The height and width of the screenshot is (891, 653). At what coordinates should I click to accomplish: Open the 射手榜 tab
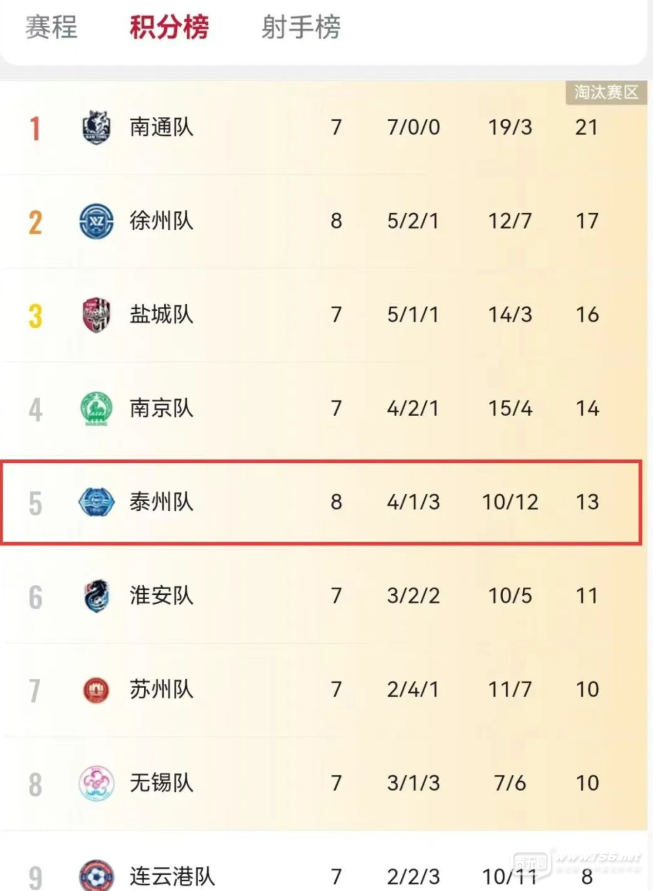tap(301, 27)
